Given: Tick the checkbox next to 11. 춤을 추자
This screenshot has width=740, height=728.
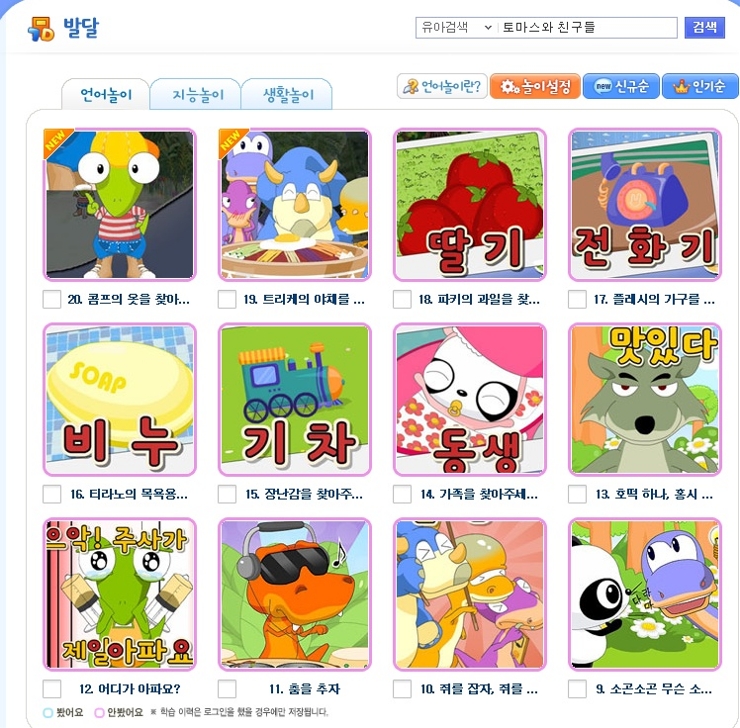Looking at the screenshot, I should point(227,689).
